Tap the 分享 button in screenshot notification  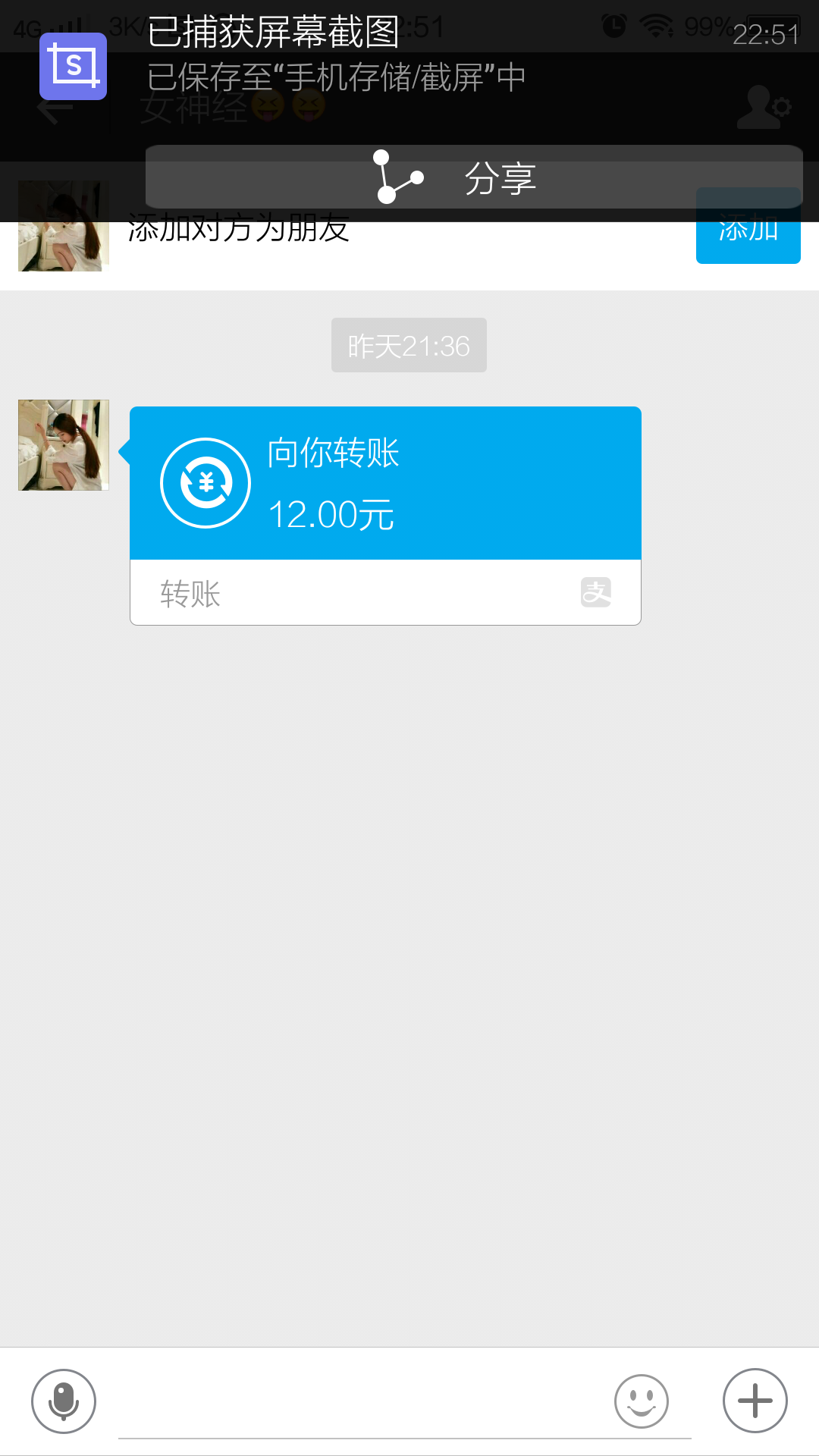tap(473, 177)
